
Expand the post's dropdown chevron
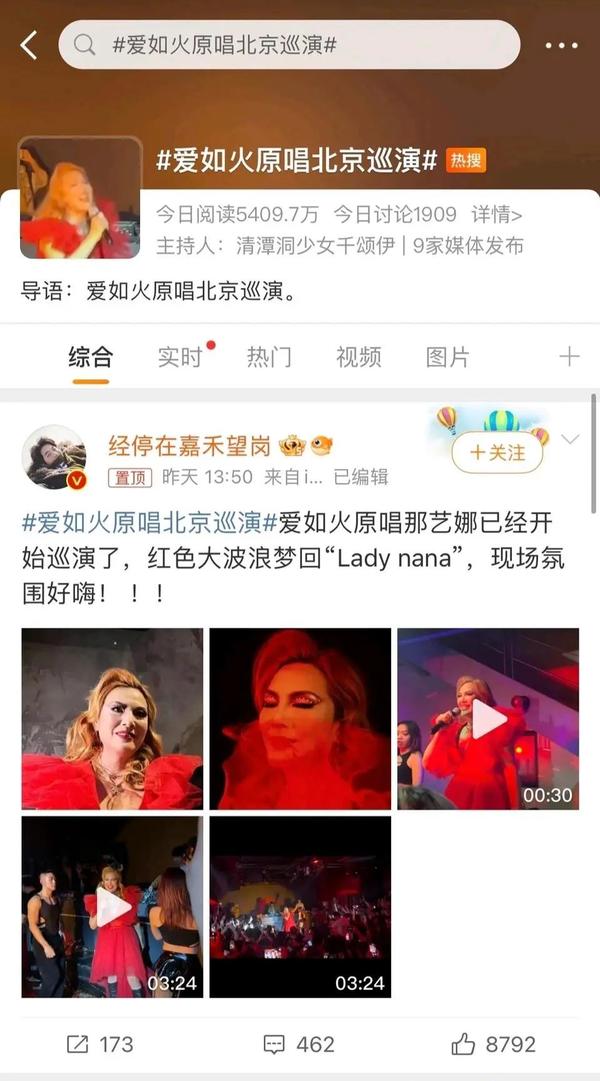click(571, 439)
